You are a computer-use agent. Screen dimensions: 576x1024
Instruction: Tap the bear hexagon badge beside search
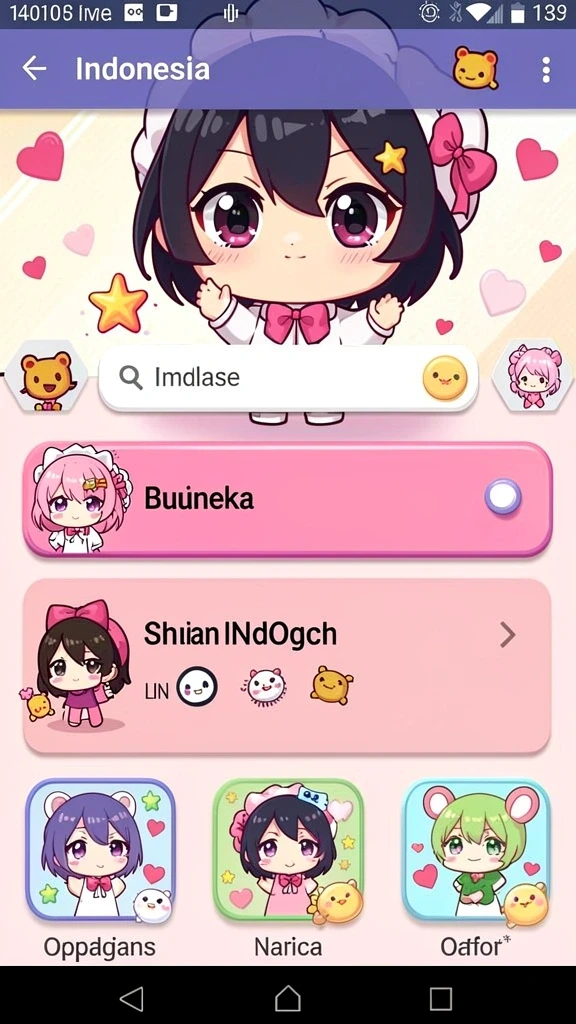click(x=45, y=377)
